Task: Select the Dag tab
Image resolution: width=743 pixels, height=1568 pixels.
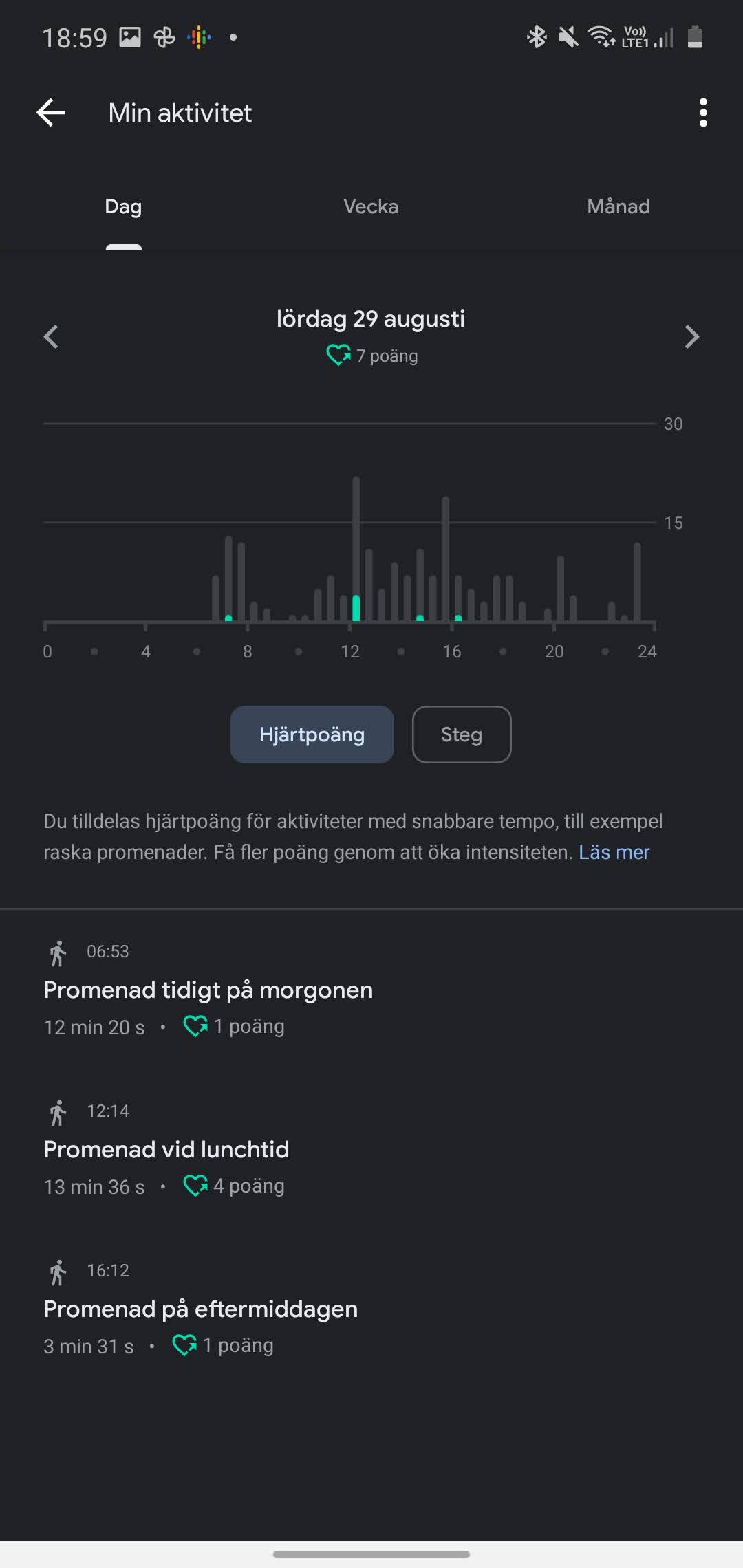Action: tap(124, 206)
